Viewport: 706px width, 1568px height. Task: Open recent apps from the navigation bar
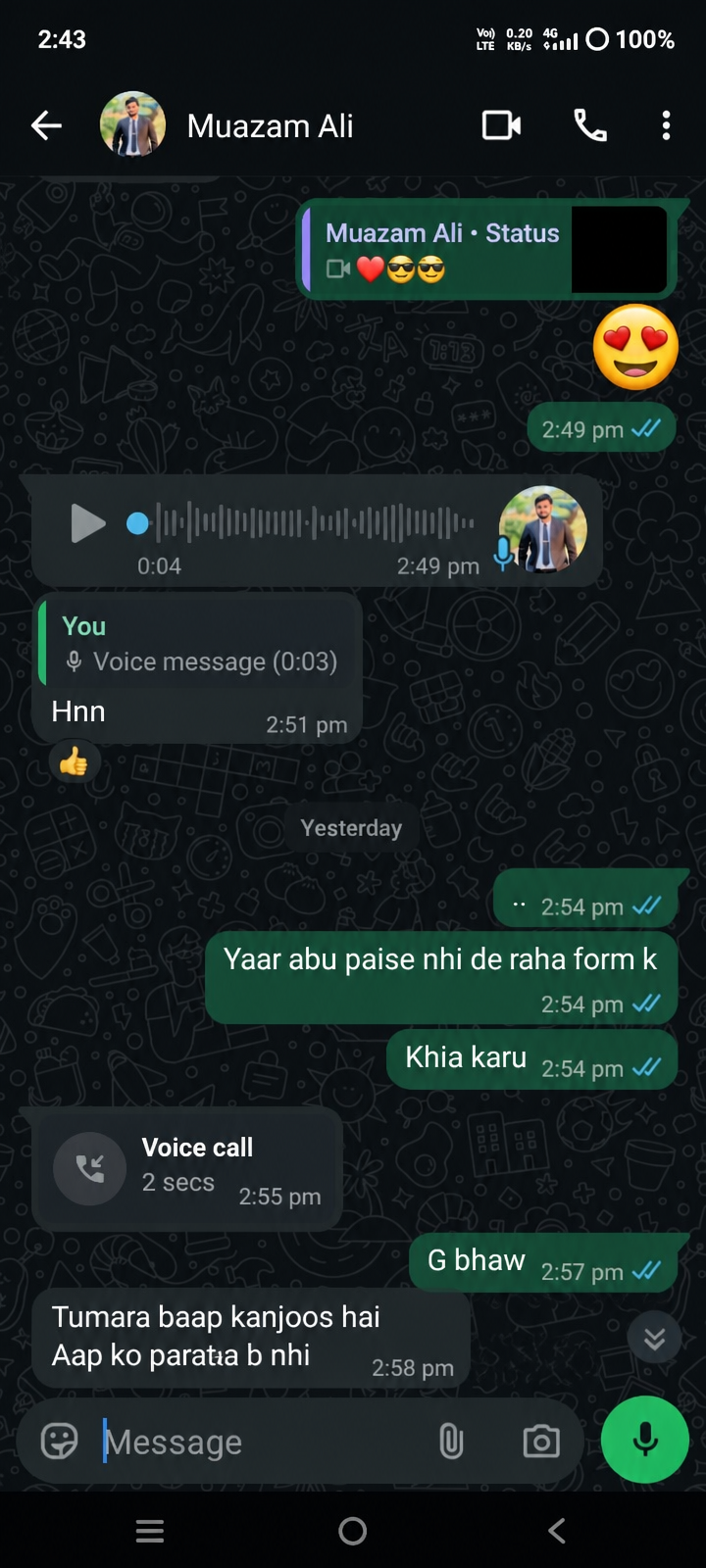150,1531
